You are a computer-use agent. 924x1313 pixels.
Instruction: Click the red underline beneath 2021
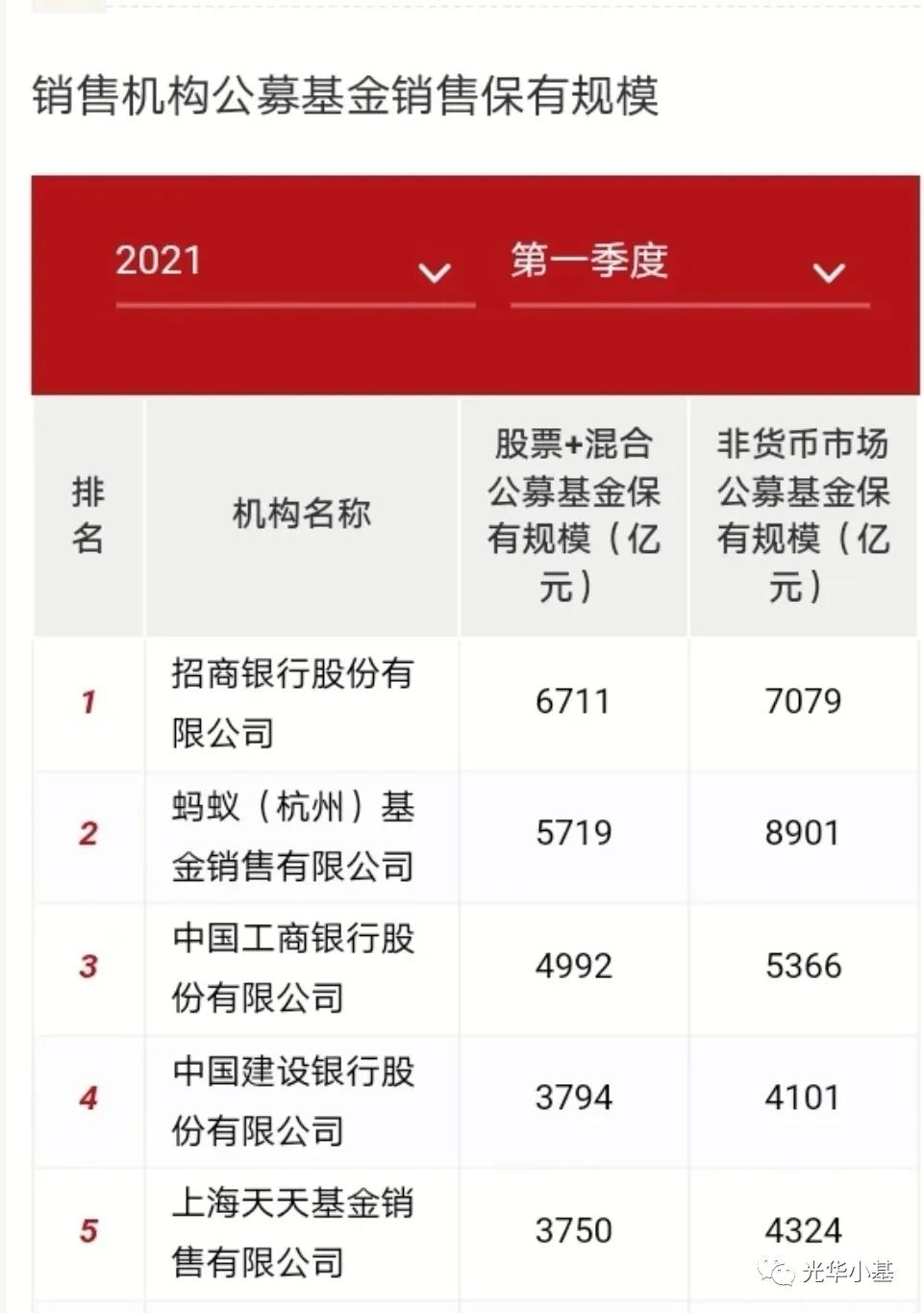295,306
